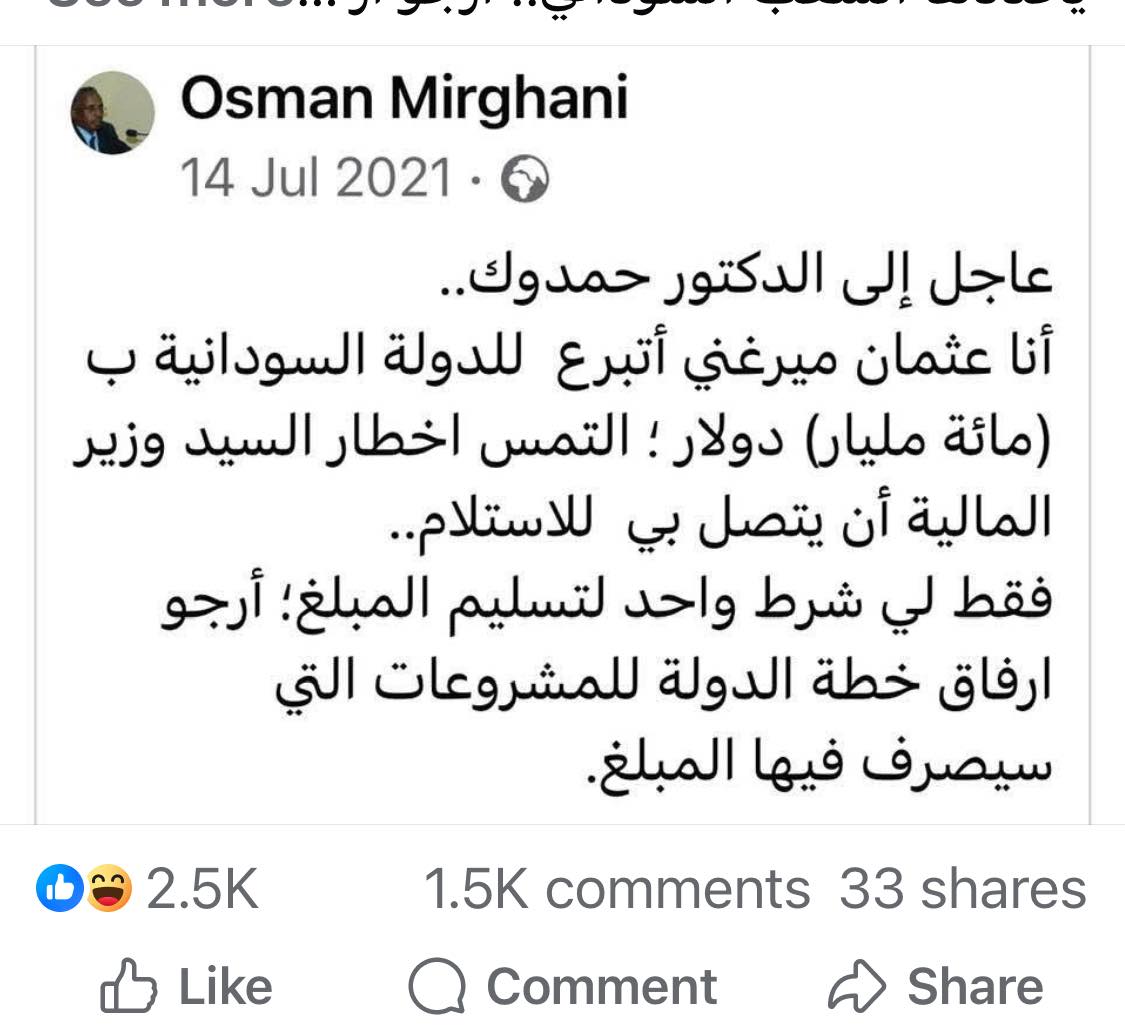Open the Comment button
This screenshot has width=1125, height=1030.
click(x=563, y=987)
